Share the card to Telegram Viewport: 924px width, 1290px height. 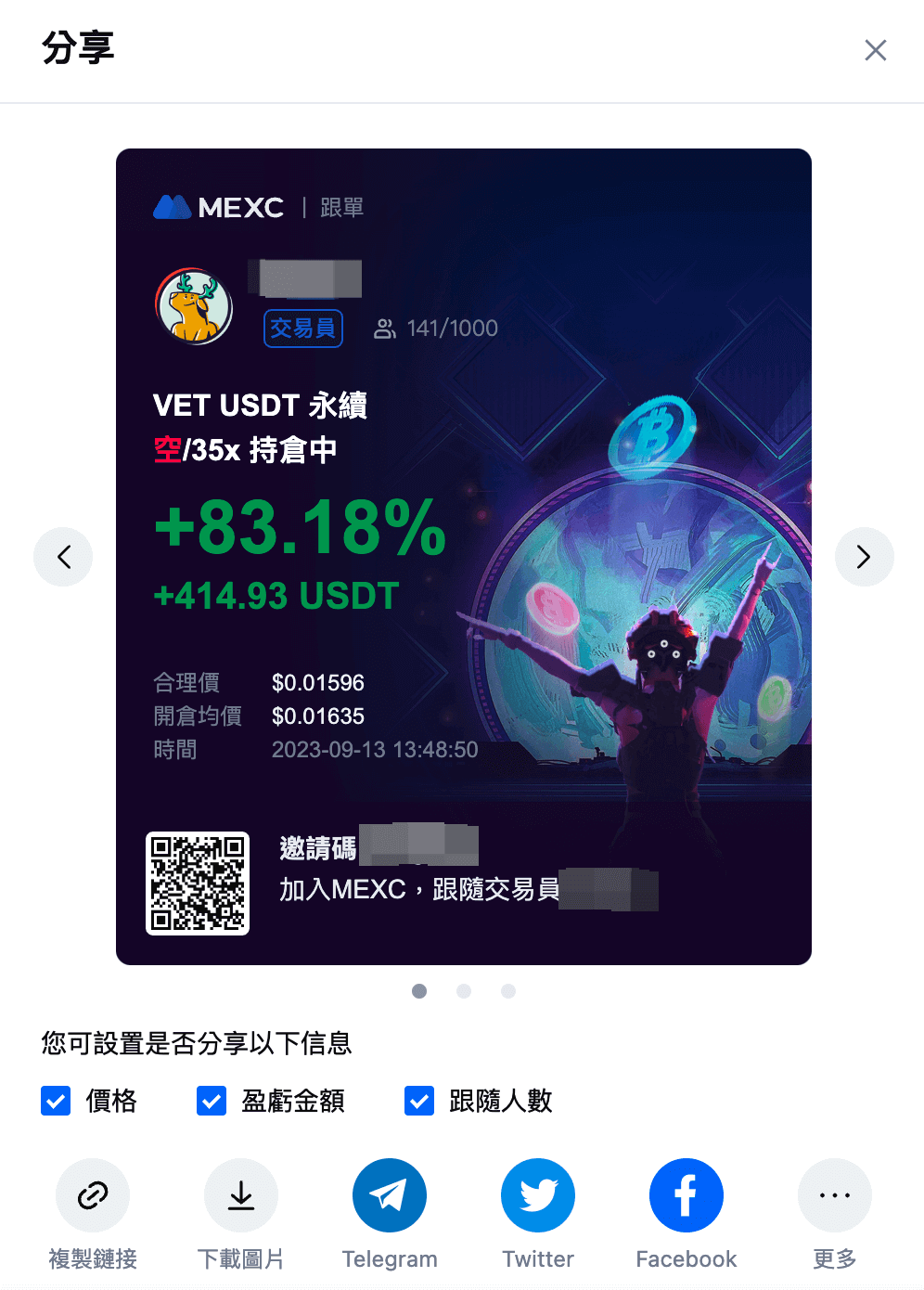390,1195
